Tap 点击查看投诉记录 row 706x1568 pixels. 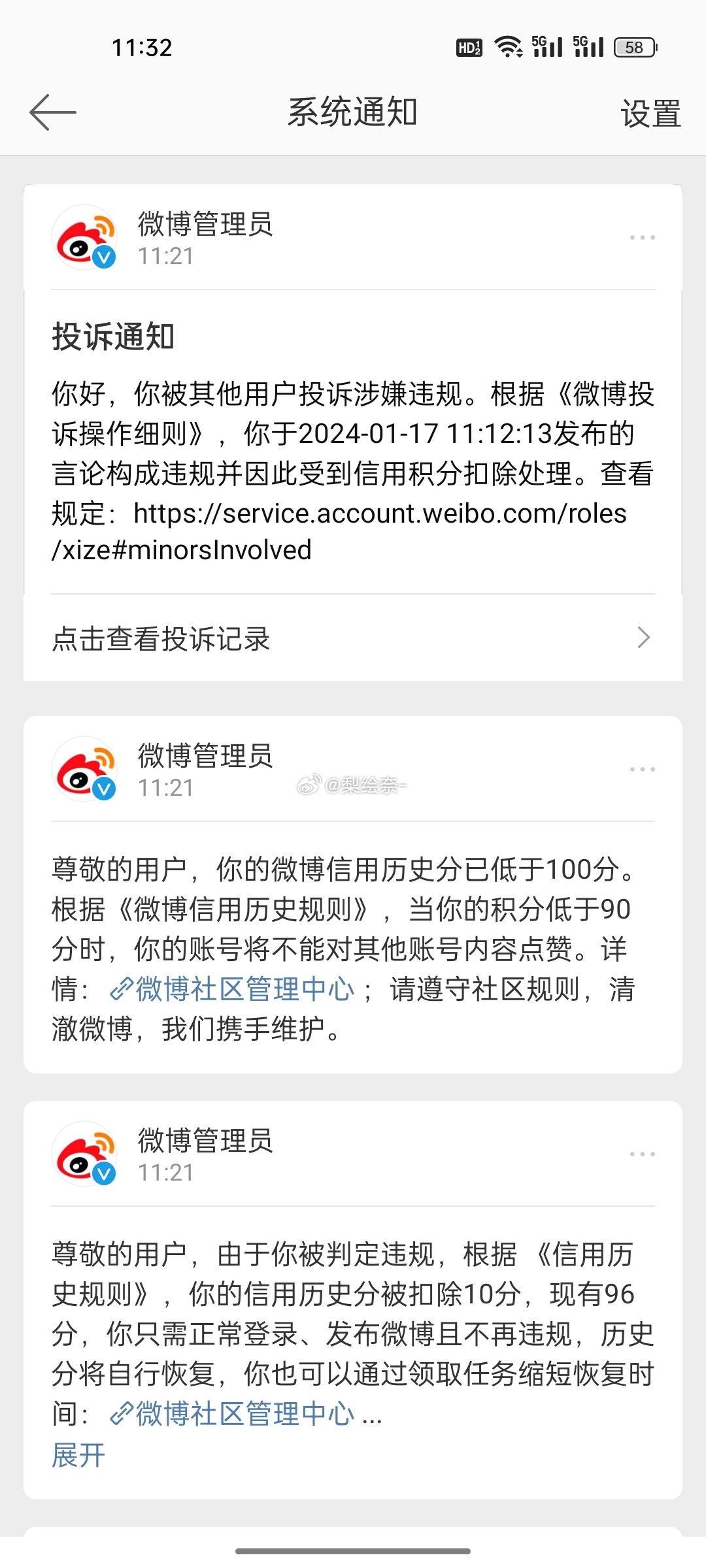click(353, 638)
